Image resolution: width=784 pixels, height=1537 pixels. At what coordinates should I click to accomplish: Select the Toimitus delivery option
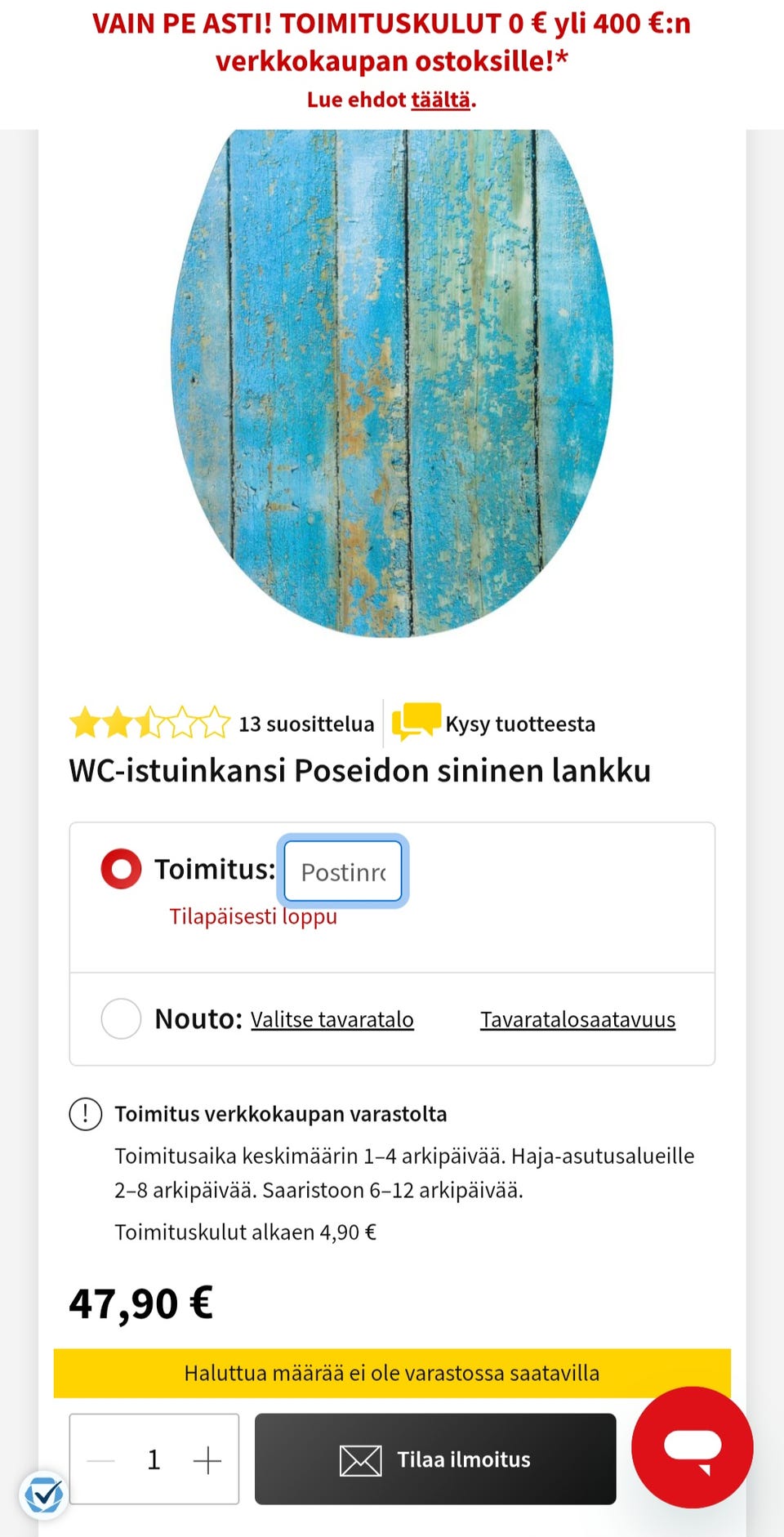[121, 868]
